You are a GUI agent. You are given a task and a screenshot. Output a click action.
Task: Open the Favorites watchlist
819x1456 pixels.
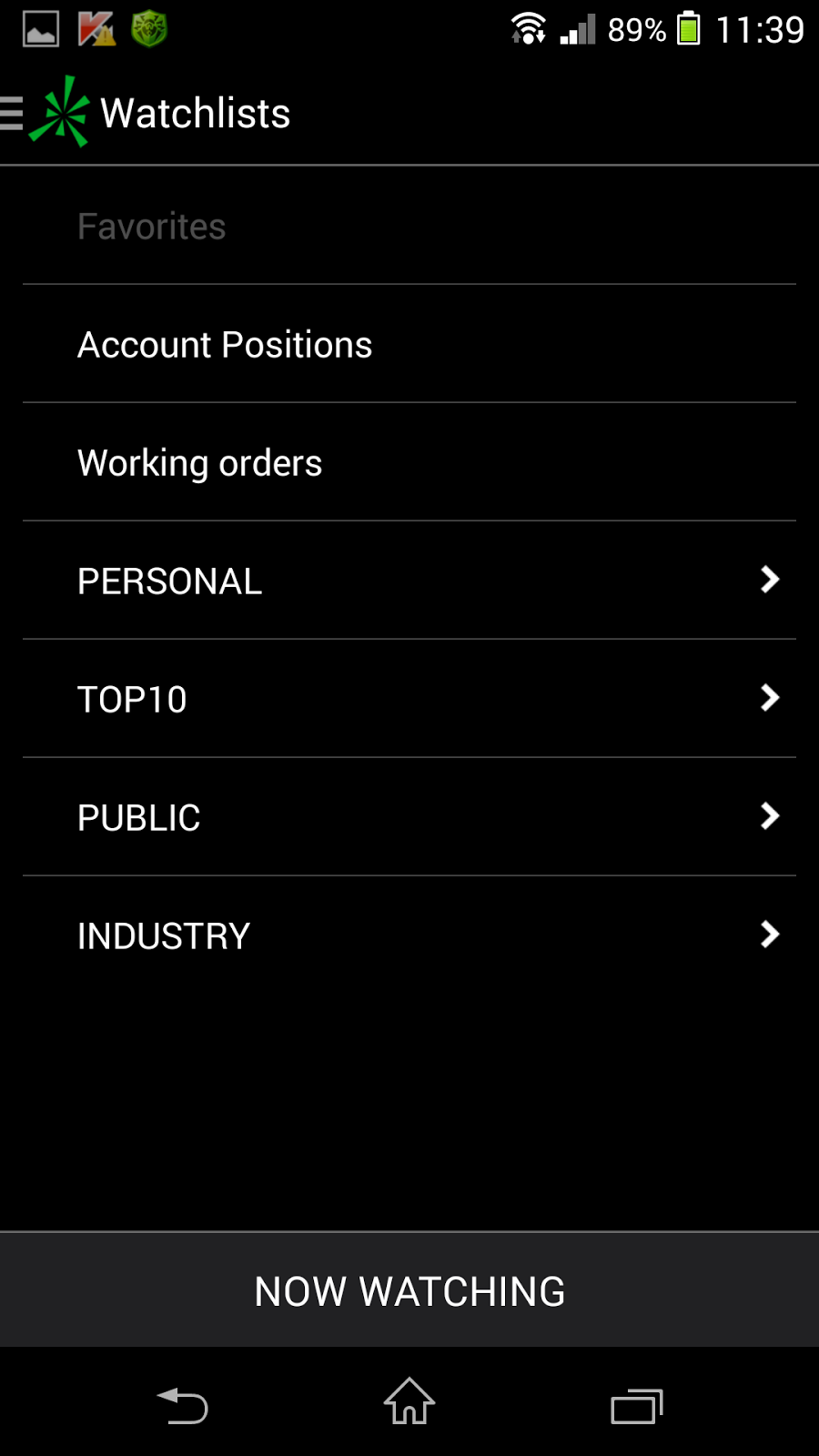pyautogui.click(x=409, y=226)
